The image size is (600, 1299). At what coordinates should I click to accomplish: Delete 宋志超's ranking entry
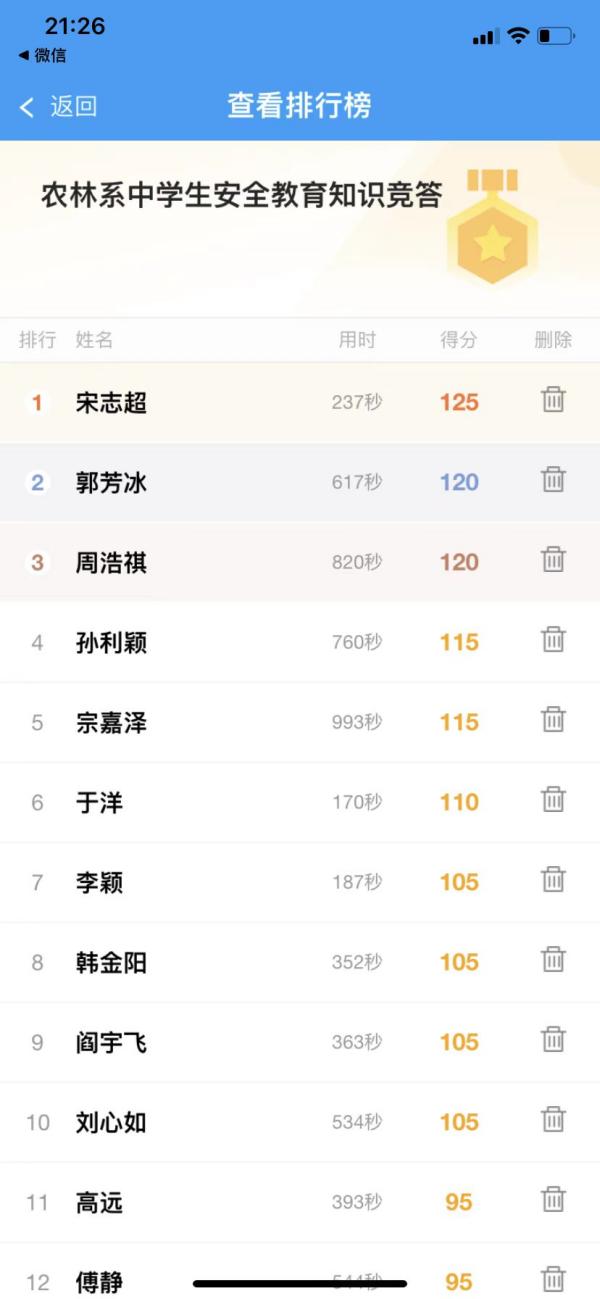[x=553, y=400]
